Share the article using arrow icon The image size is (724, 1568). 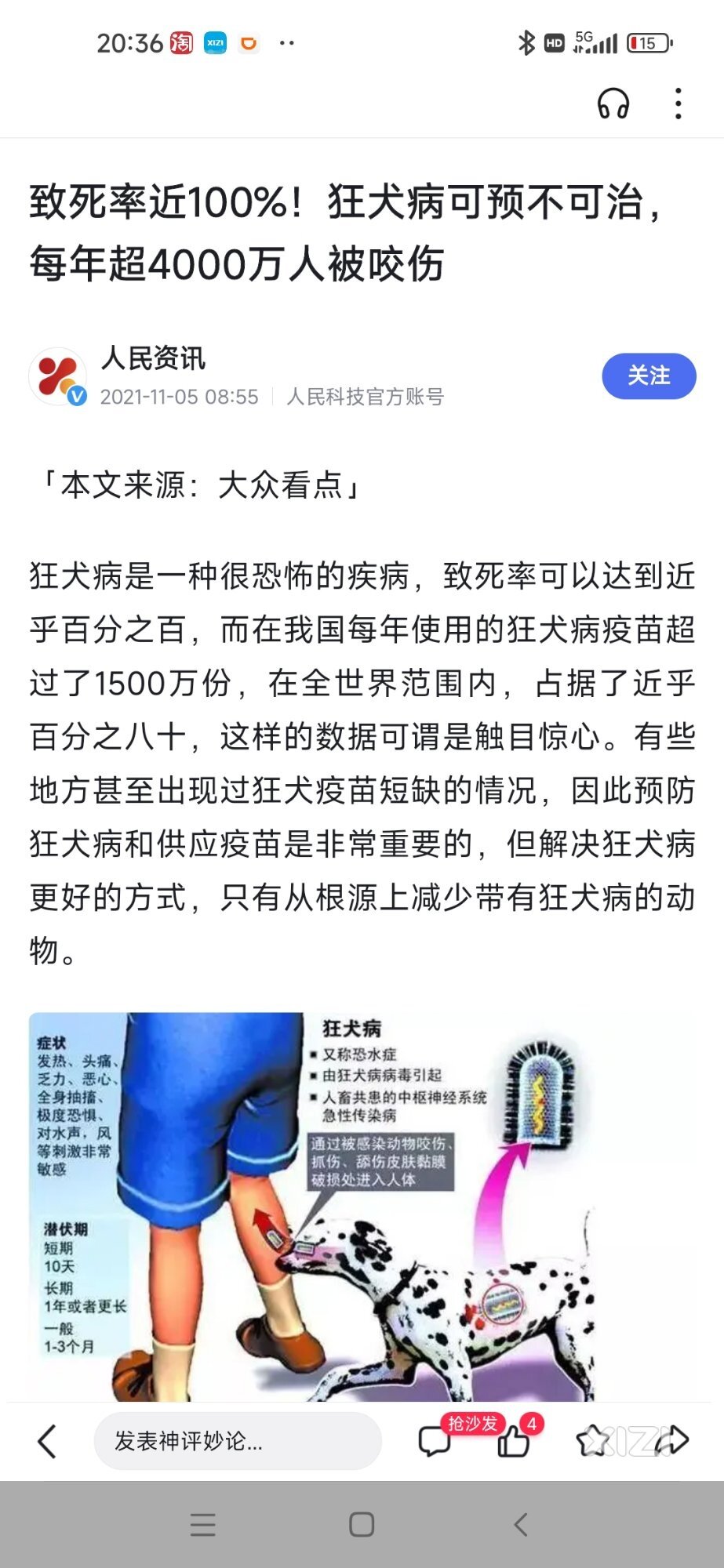[x=672, y=1441]
